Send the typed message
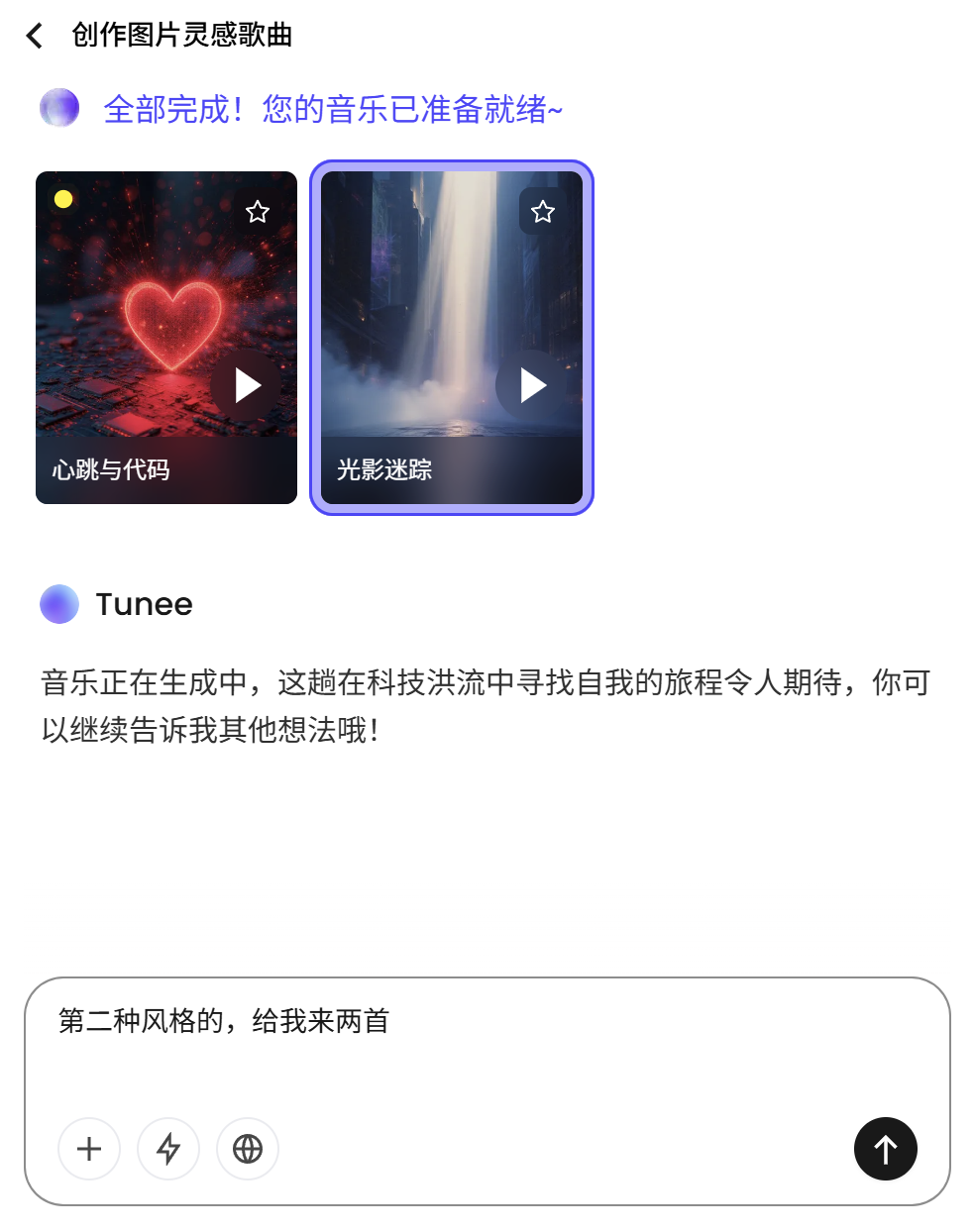 885,1149
